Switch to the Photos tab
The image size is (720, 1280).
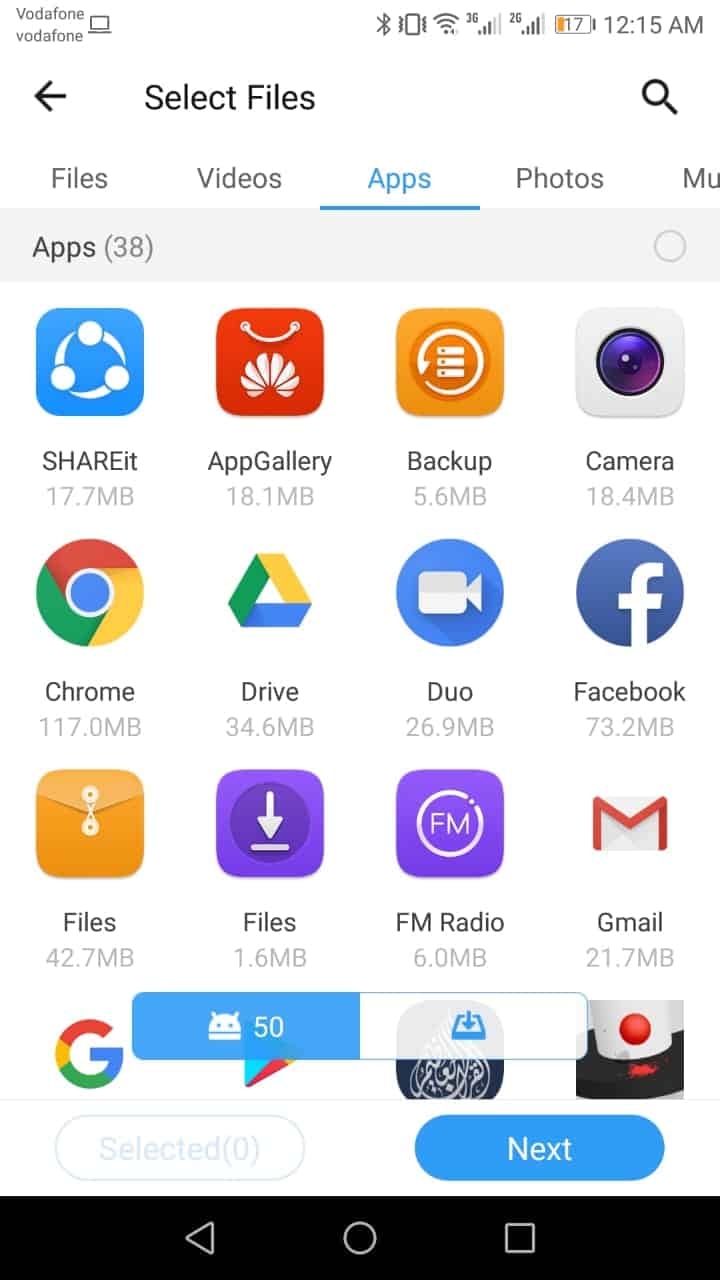click(x=559, y=179)
